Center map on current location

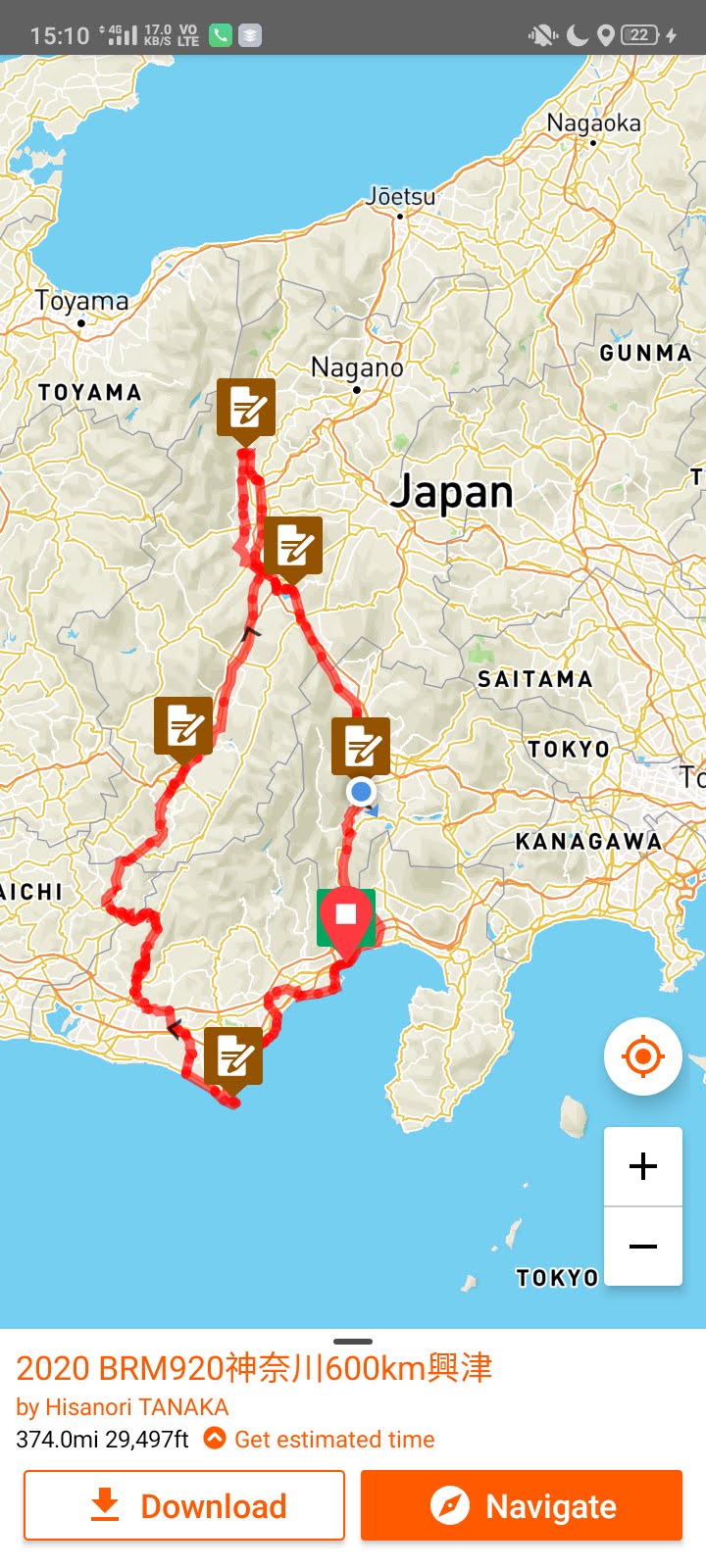tap(643, 1056)
